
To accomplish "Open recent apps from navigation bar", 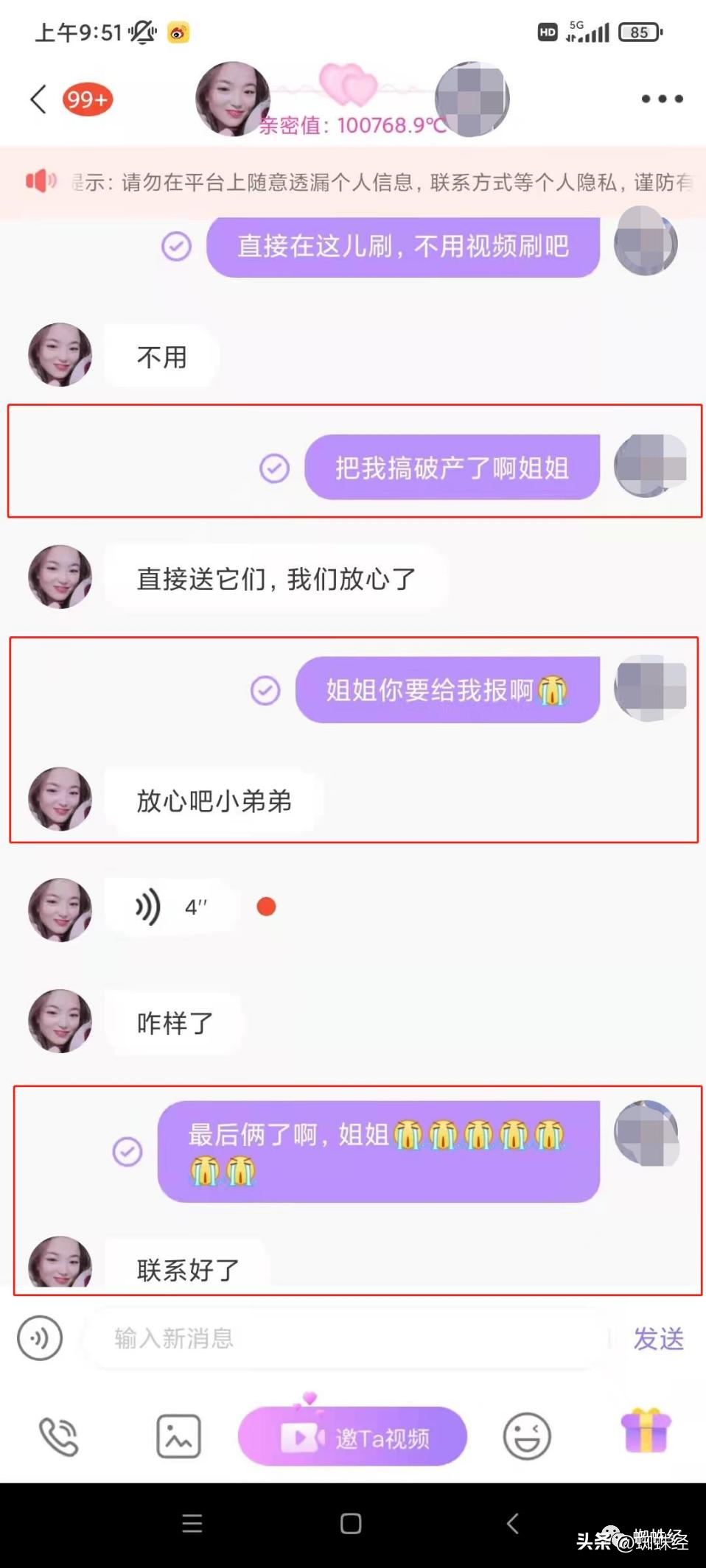I will [x=192, y=1524].
